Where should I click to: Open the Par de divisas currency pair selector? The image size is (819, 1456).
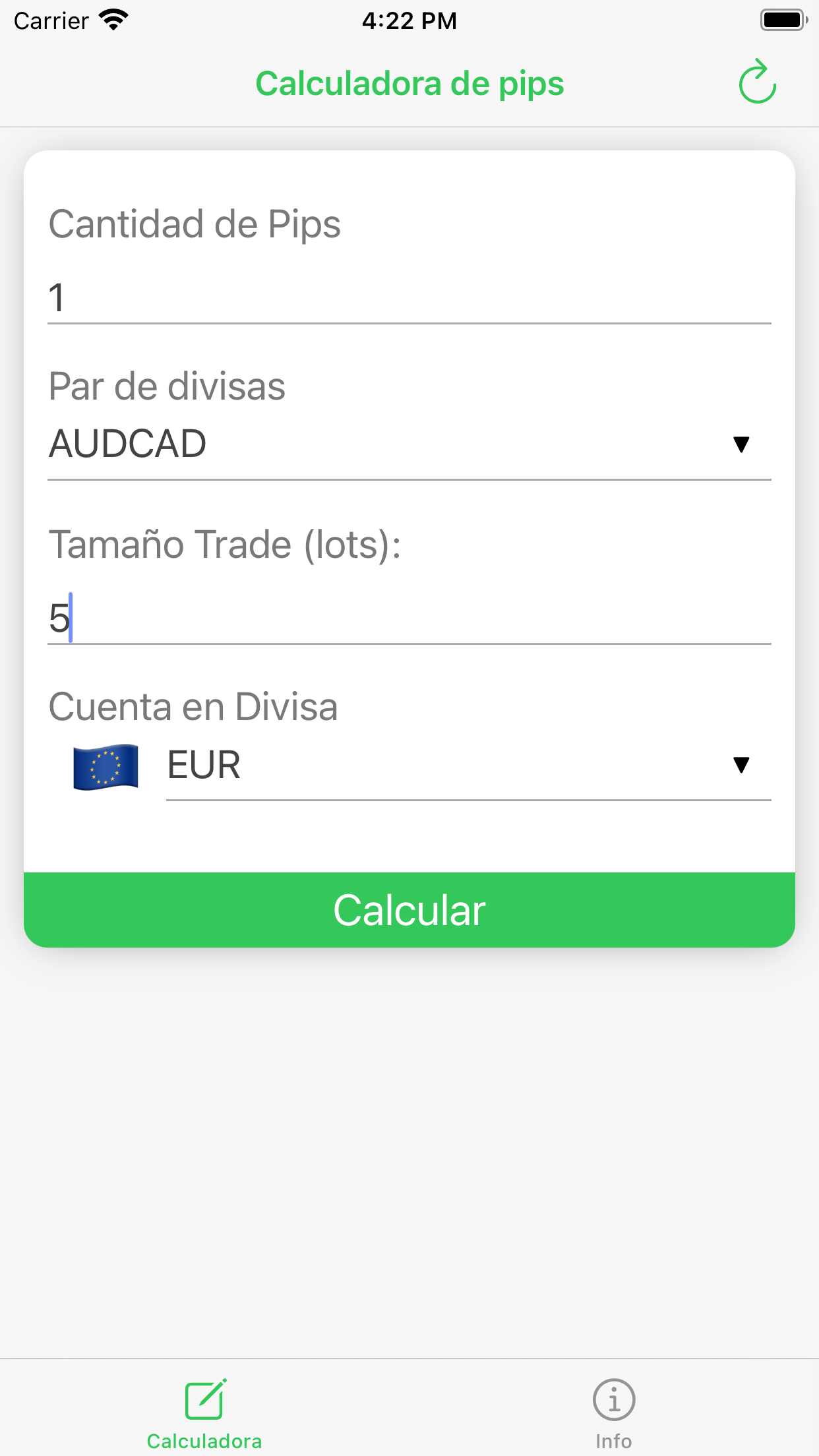pos(409,443)
